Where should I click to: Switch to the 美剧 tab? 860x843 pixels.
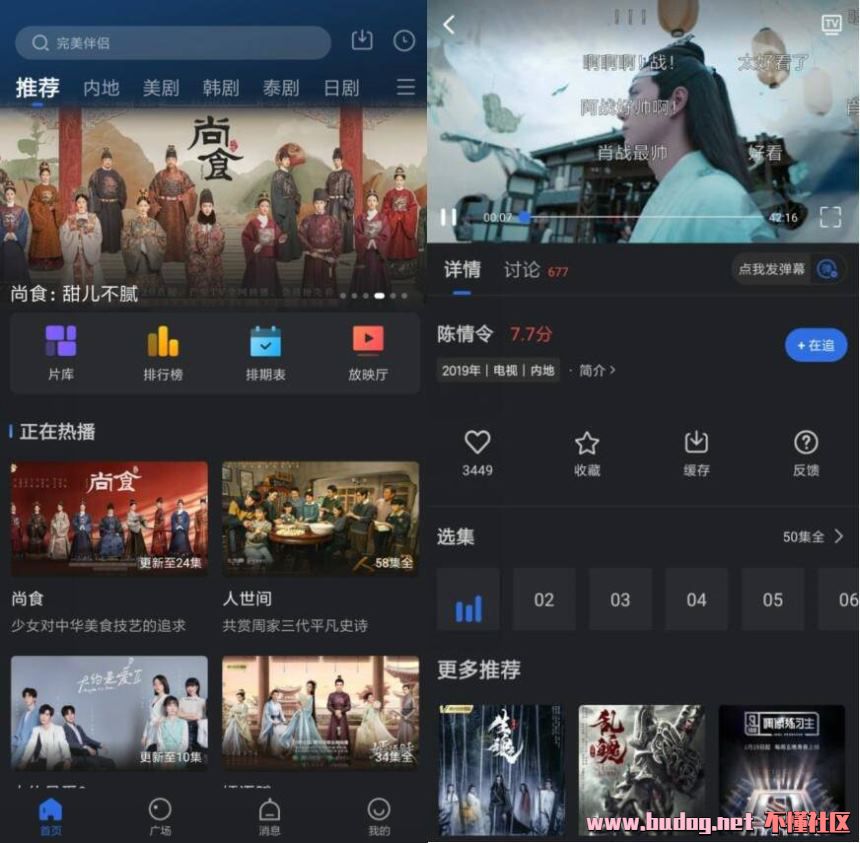(x=160, y=88)
